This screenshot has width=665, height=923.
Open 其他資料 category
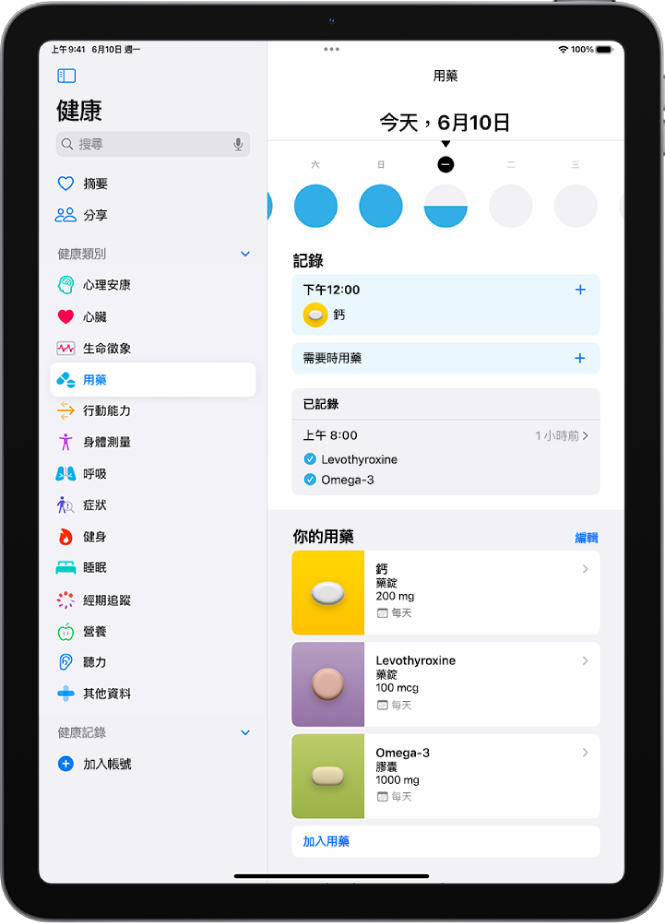pyautogui.click(x=107, y=693)
